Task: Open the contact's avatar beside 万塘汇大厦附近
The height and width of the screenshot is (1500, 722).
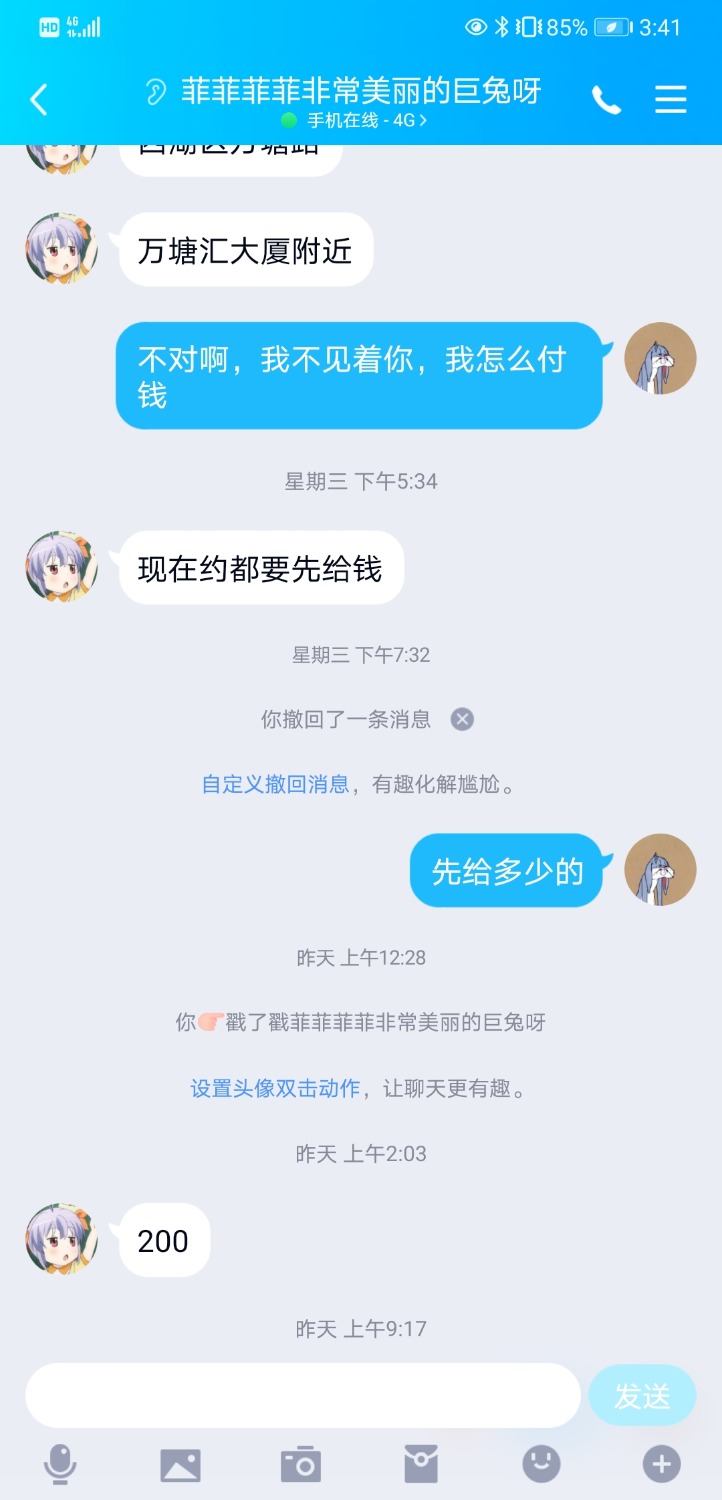Action: pyautogui.click(x=61, y=249)
